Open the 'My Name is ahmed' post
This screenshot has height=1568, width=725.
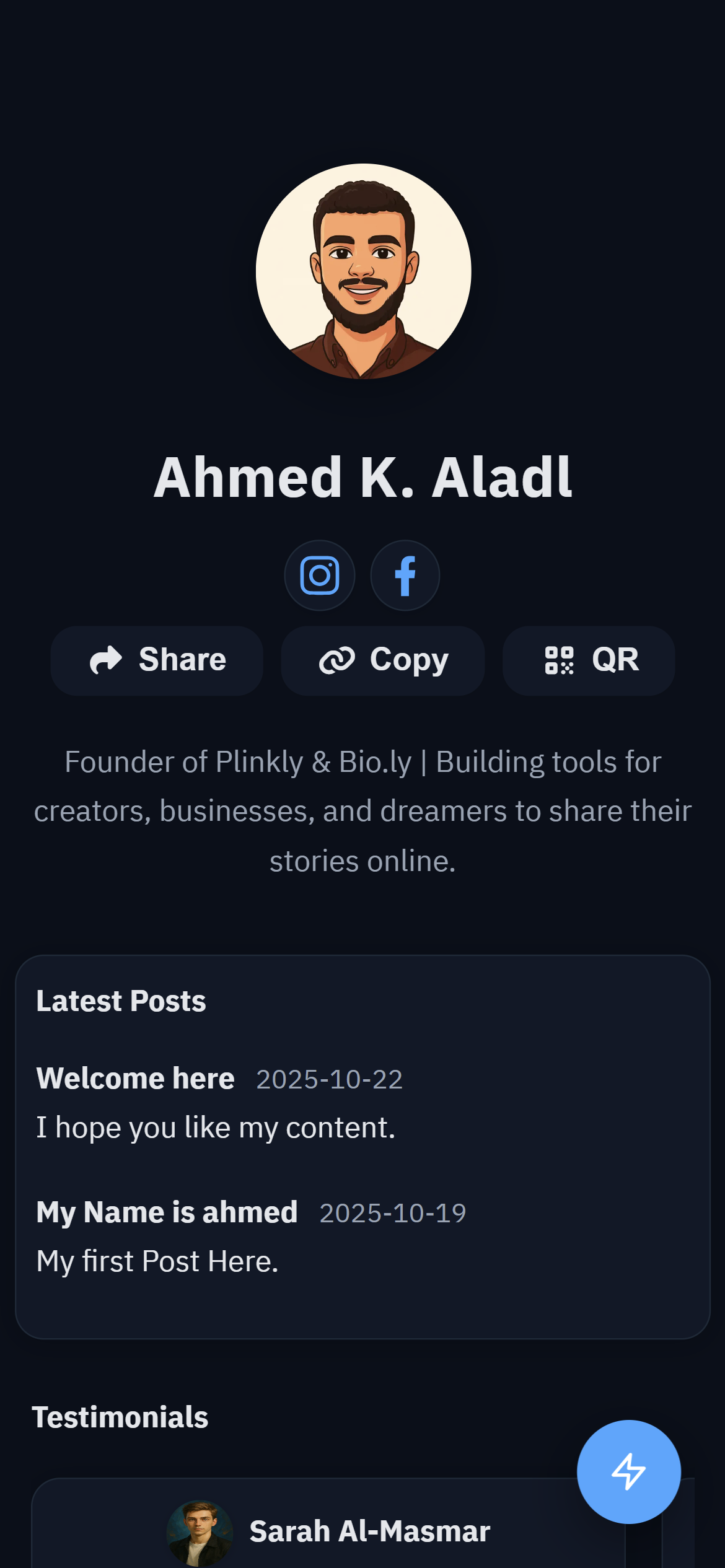[x=167, y=1212]
